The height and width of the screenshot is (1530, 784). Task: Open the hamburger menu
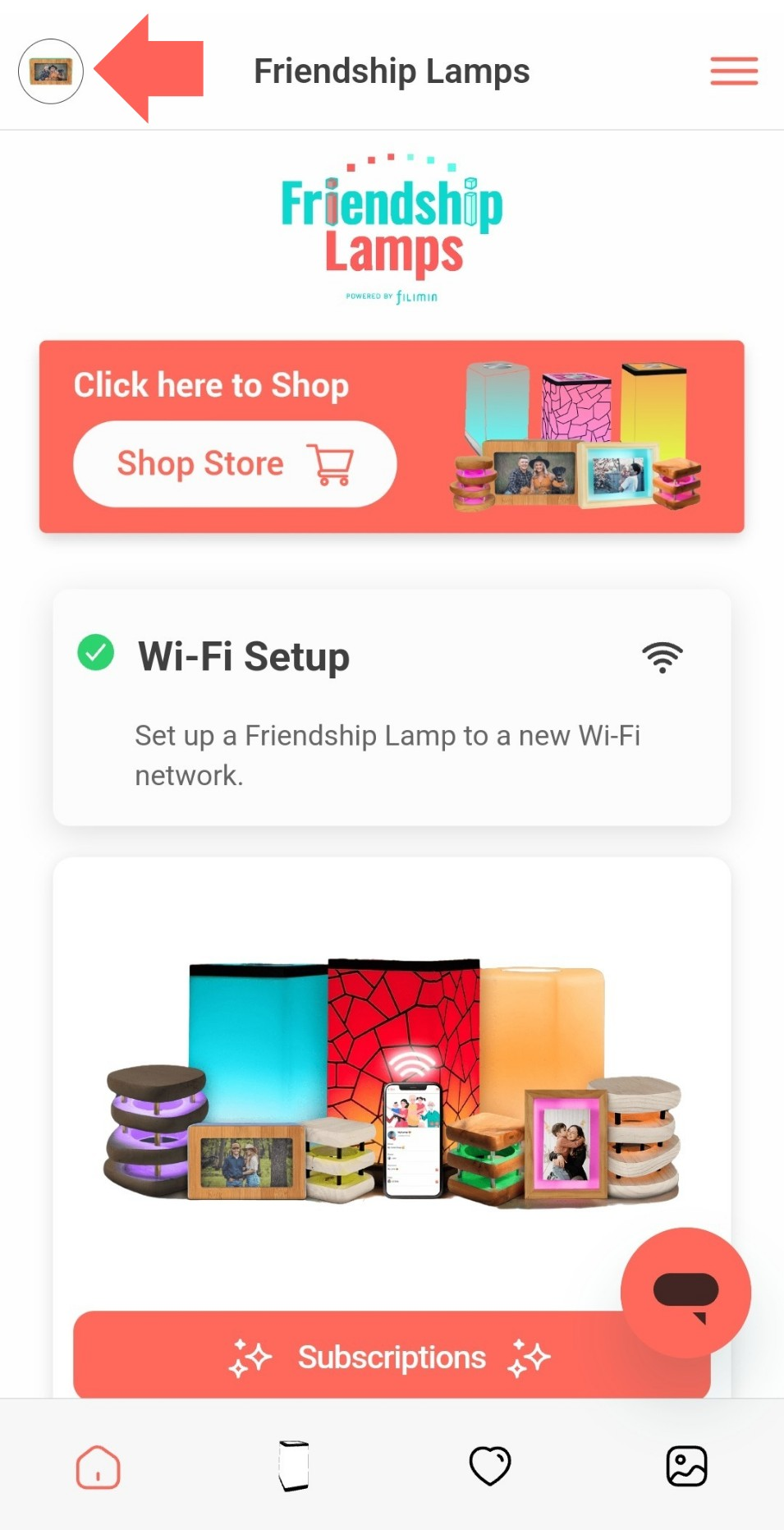click(x=733, y=71)
